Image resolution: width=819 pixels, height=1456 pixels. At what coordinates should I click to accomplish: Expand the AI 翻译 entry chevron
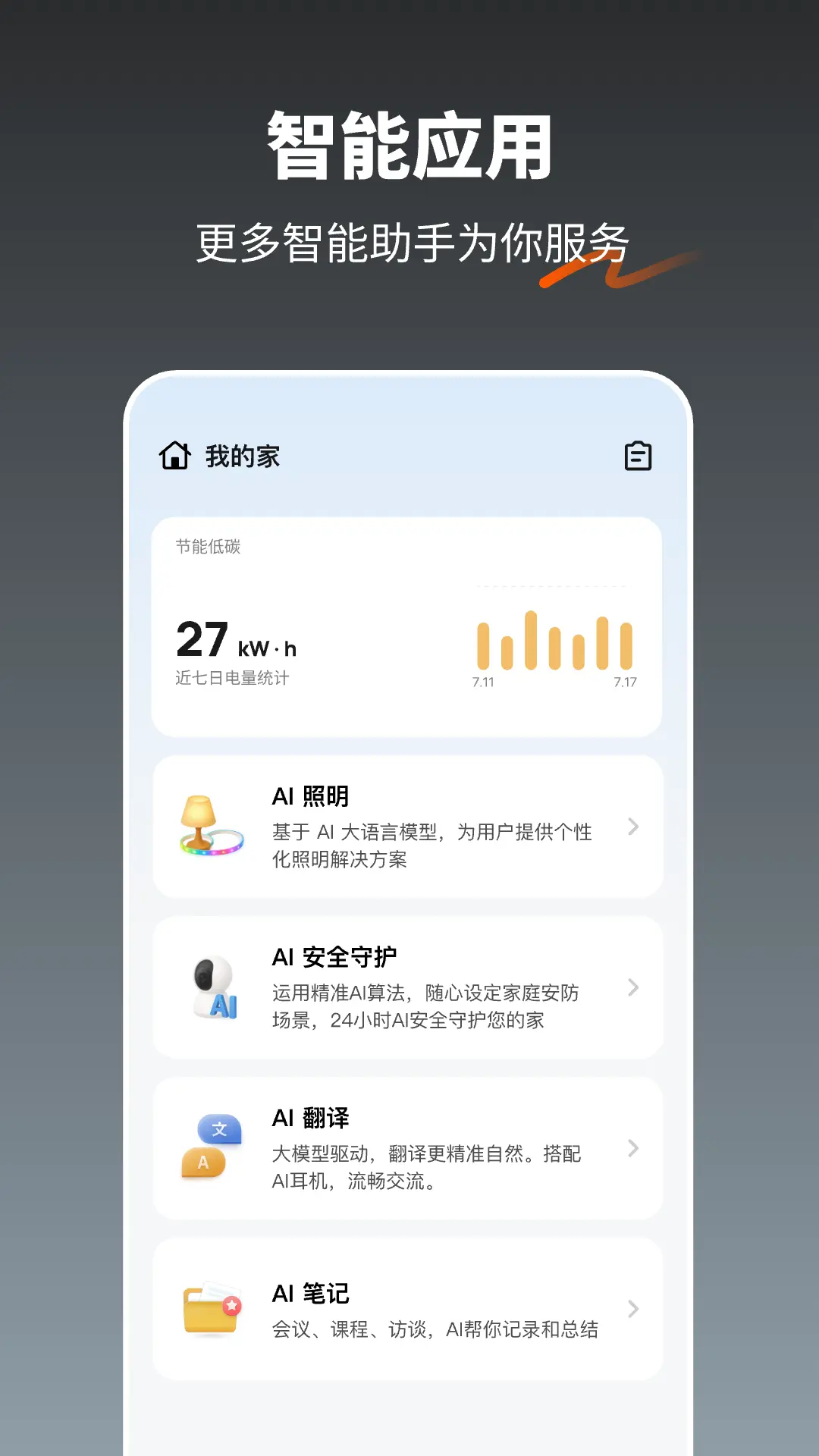coord(632,1149)
